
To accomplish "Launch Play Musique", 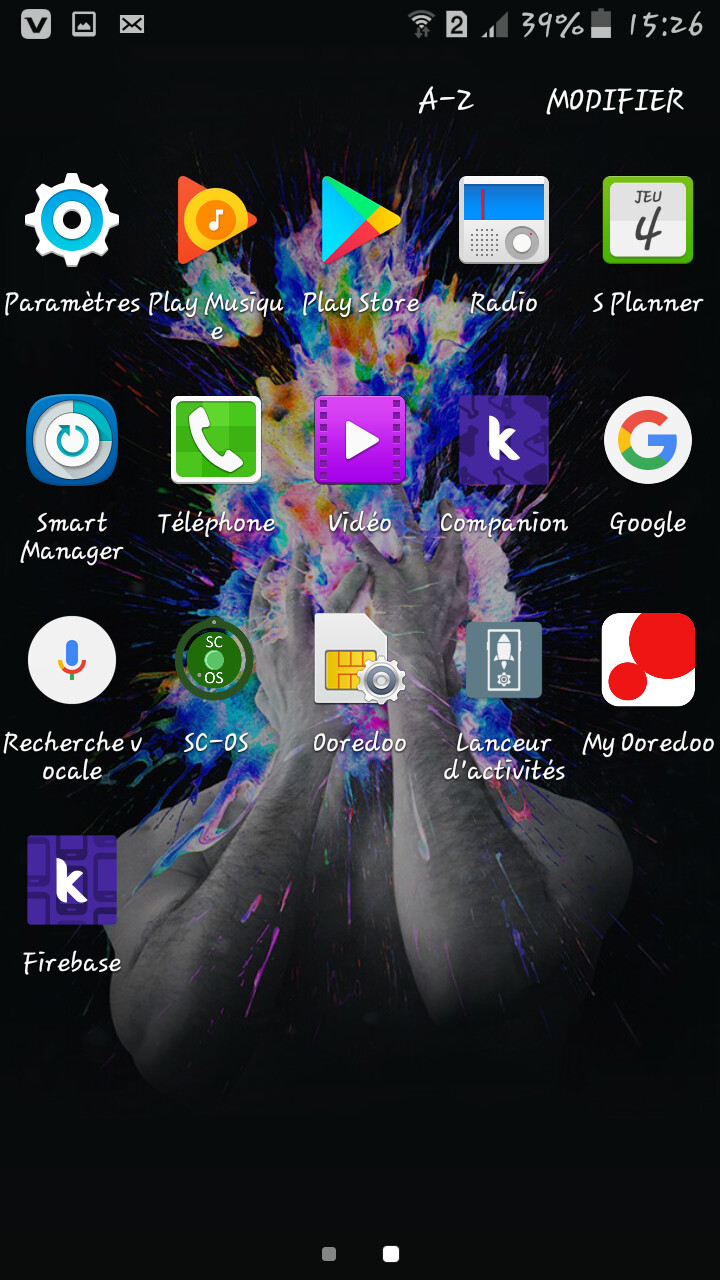I will click(x=216, y=220).
